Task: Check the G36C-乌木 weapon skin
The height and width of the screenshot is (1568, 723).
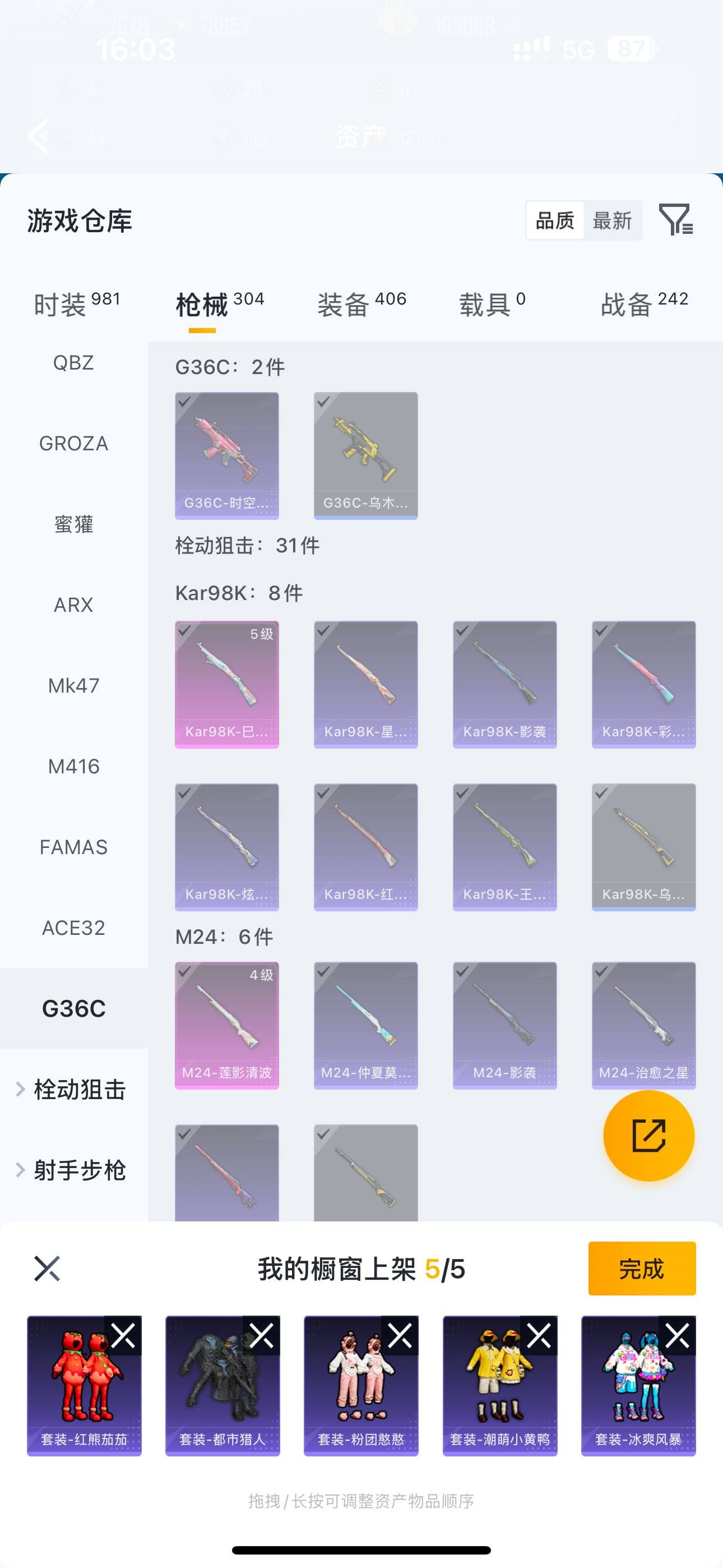Action: [x=325, y=404]
